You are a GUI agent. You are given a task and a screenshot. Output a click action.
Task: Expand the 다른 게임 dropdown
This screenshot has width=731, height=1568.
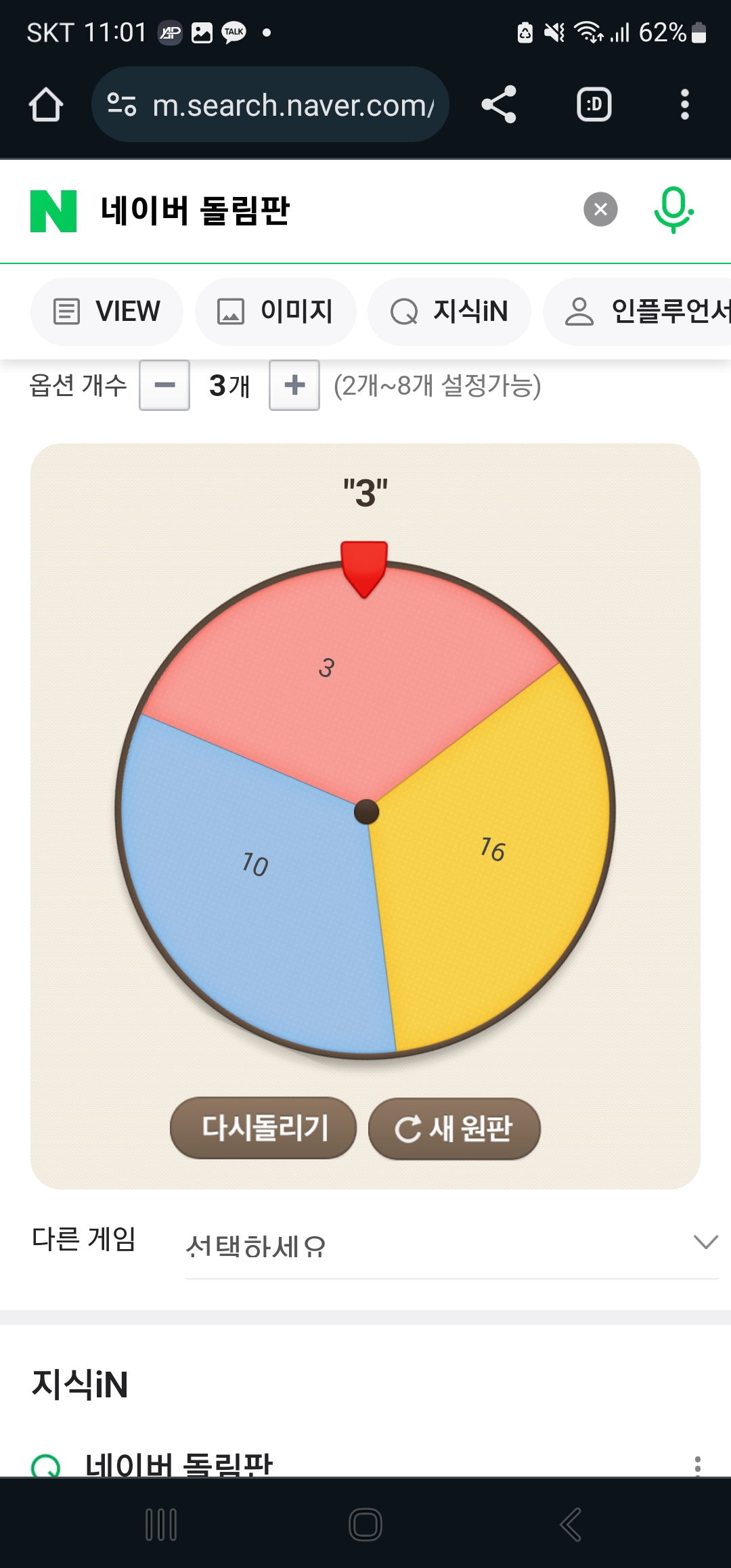pos(451,1244)
